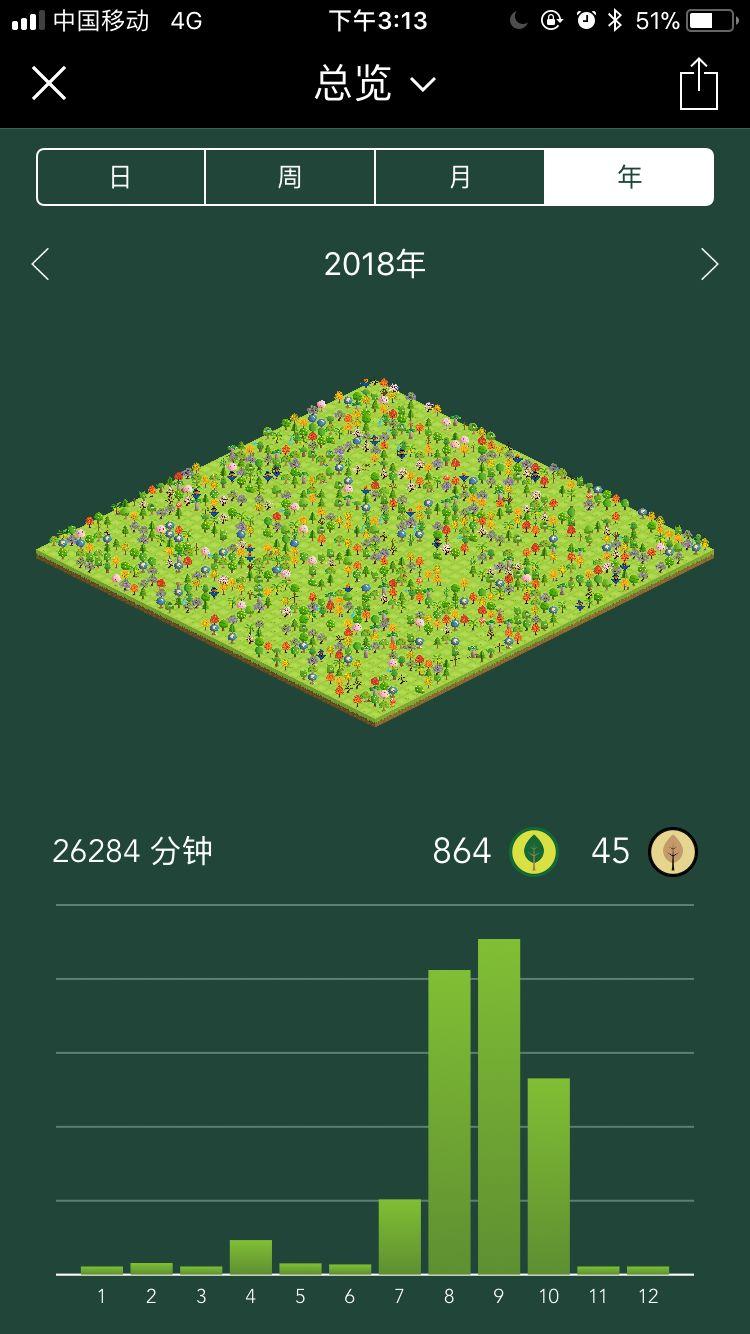Share the 2018 forest overview
750x1334 pixels.
coord(699,84)
